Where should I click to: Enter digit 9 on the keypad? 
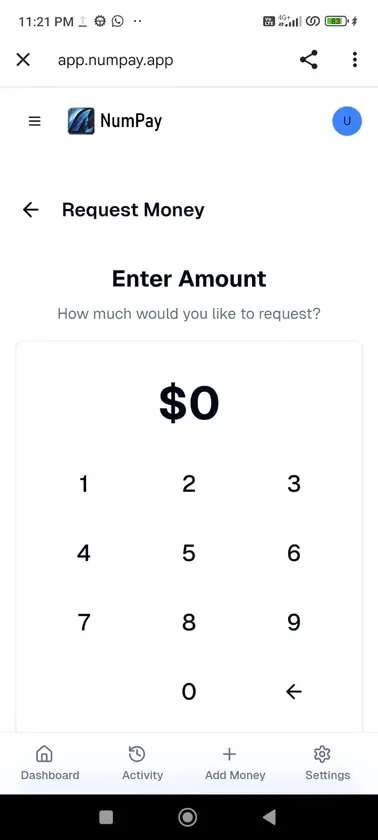[293, 622]
